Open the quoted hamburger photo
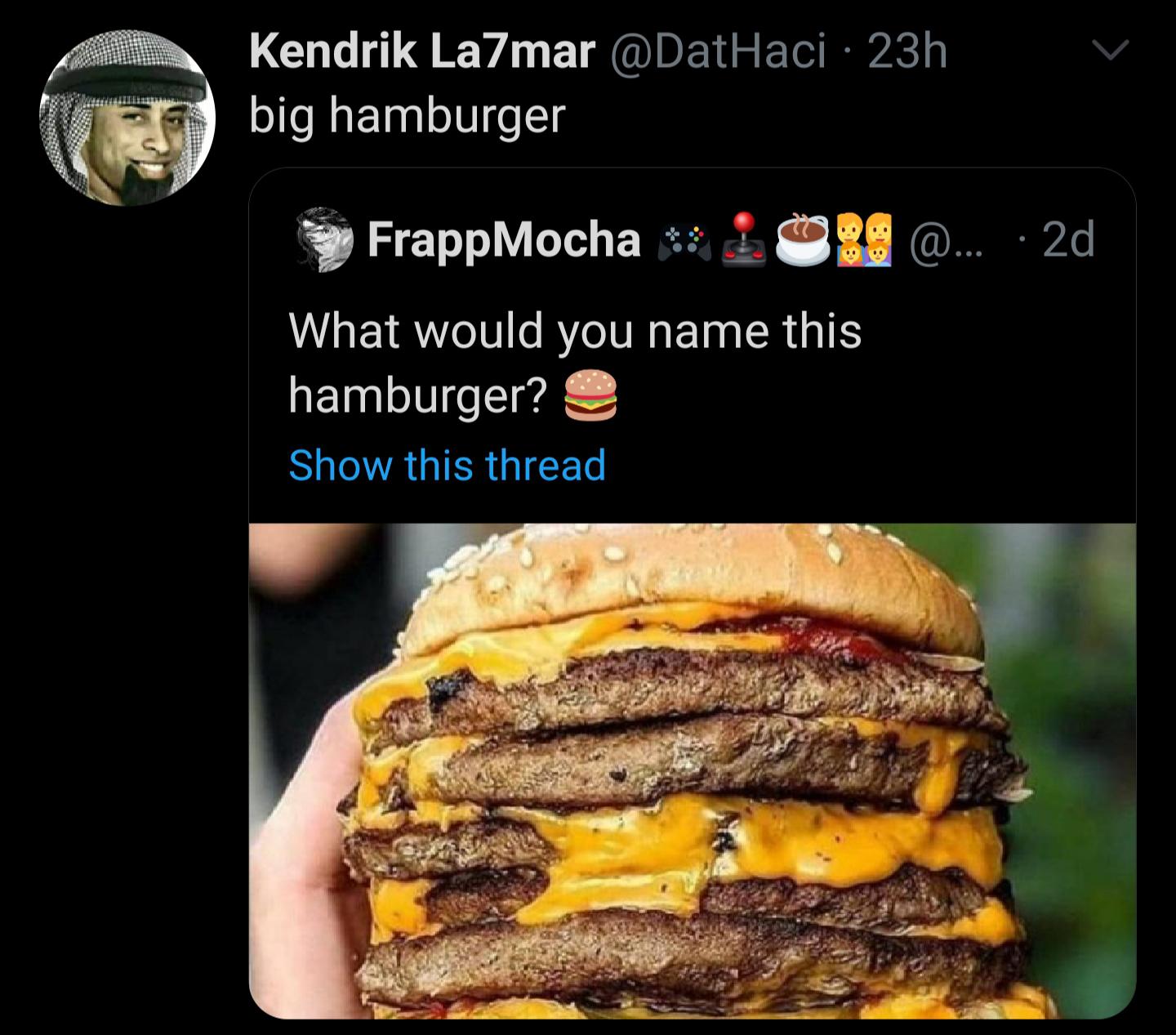The height and width of the screenshot is (1035, 1176). (692, 770)
